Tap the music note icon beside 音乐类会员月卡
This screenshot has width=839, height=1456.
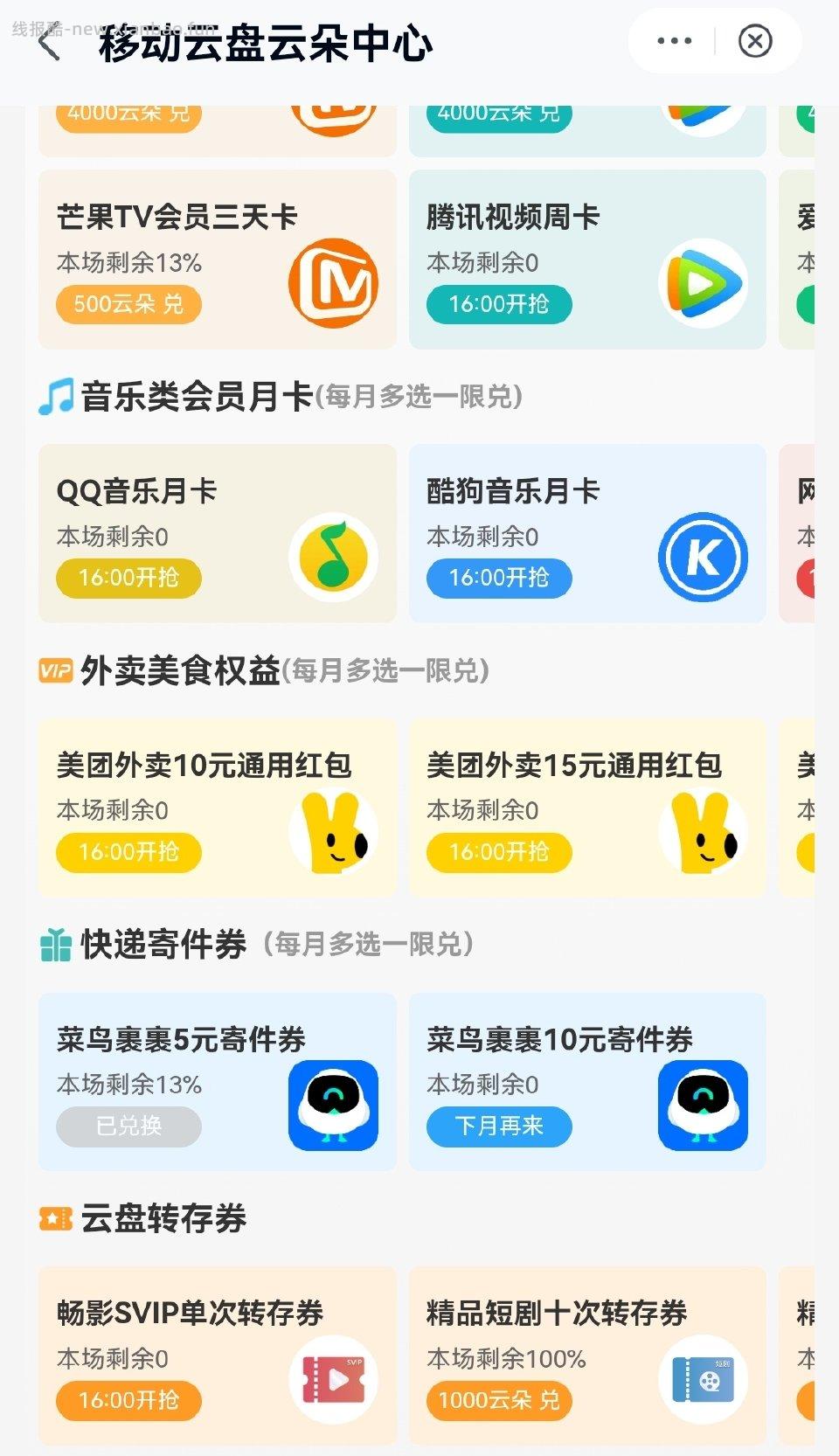point(54,394)
